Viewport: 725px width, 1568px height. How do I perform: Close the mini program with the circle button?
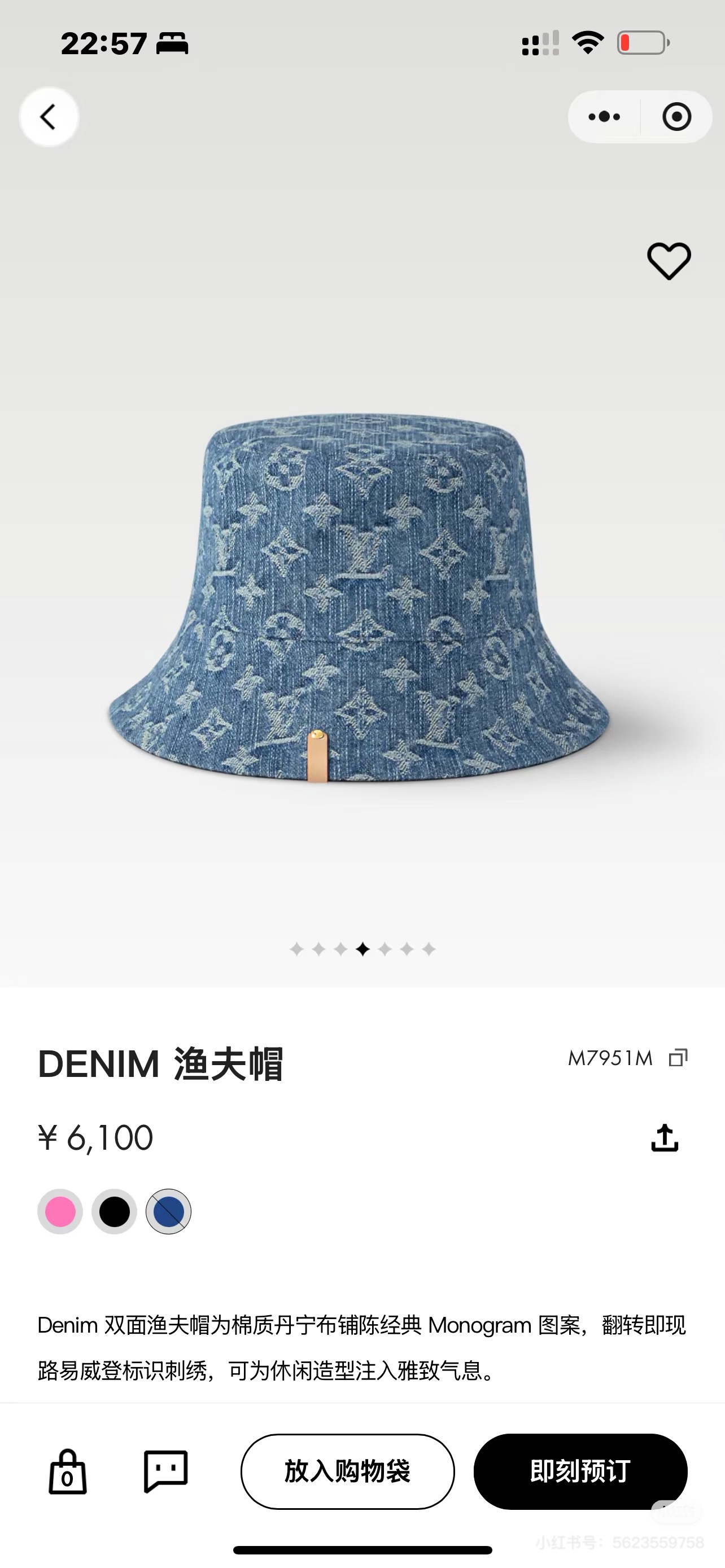click(x=676, y=116)
